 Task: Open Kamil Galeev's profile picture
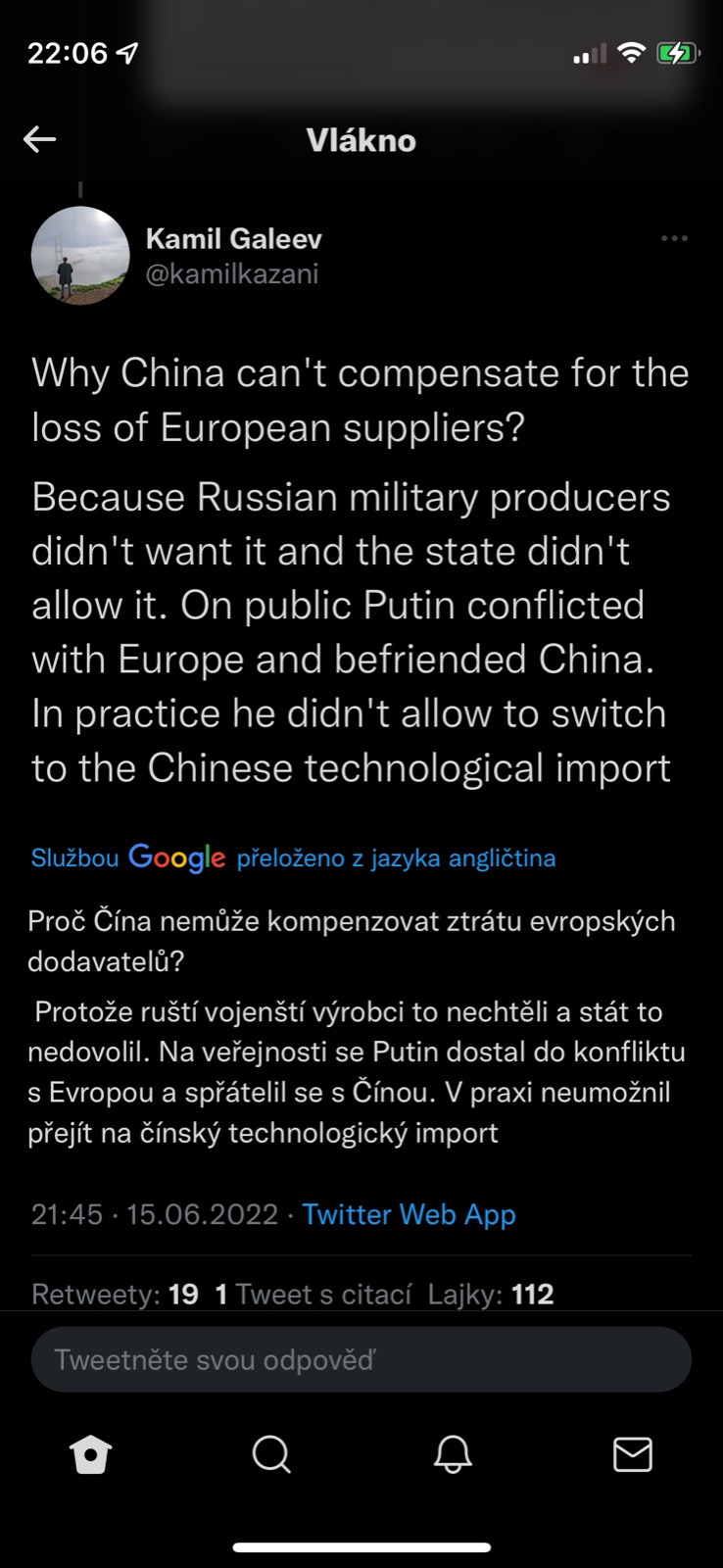pyautogui.click(x=80, y=255)
